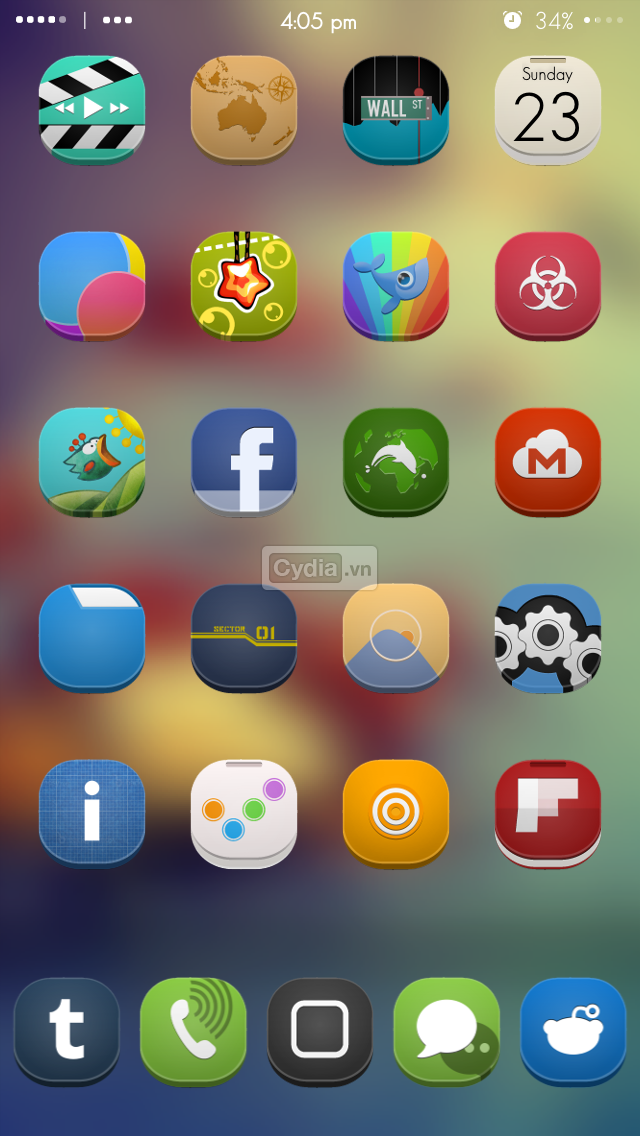Open the rainbow whale app

coord(396,285)
